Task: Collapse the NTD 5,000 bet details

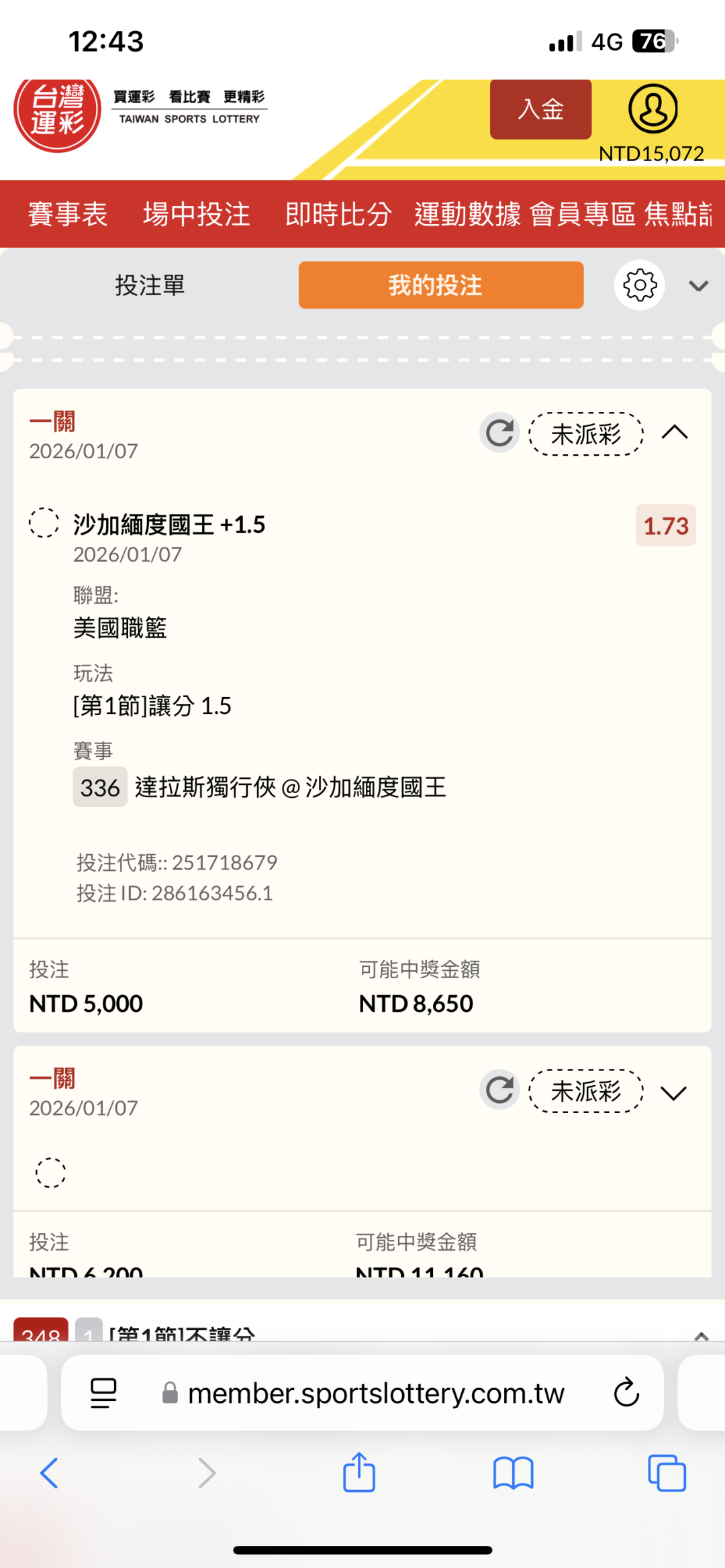Action: pyautogui.click(x=675, y=433)
